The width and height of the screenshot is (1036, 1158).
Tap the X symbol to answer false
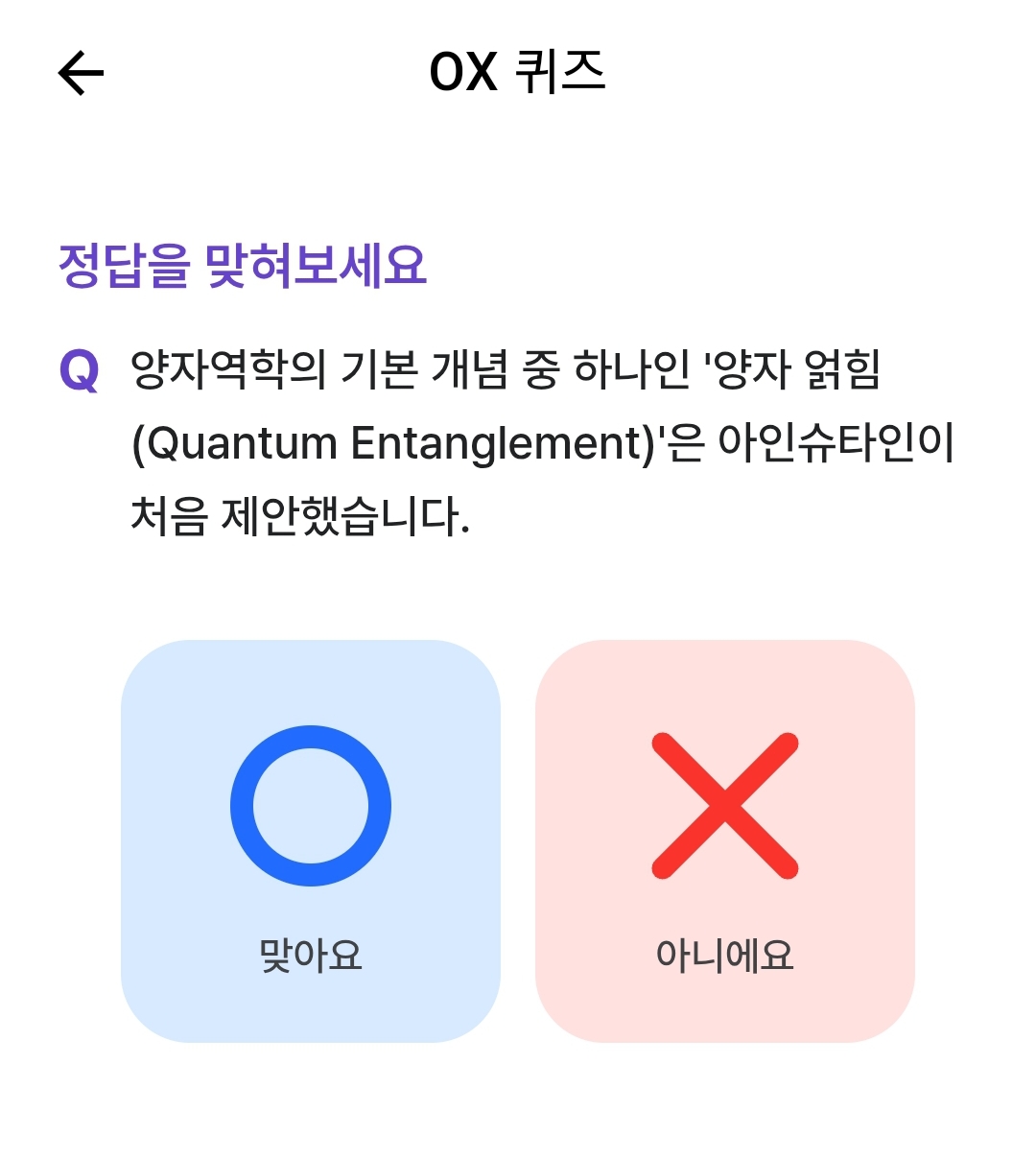pos(725,806)
